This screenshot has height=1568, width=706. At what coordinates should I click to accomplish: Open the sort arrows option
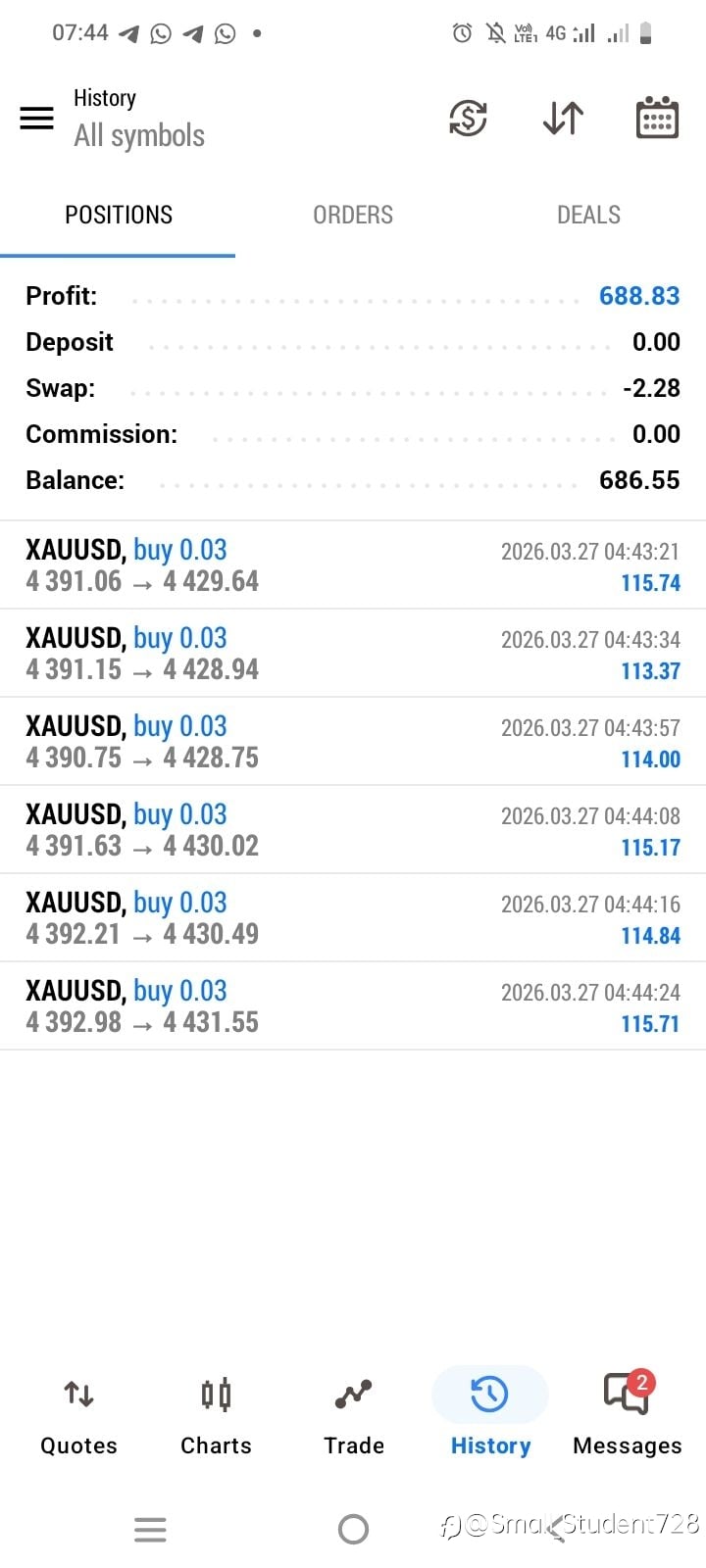[563, 119]
